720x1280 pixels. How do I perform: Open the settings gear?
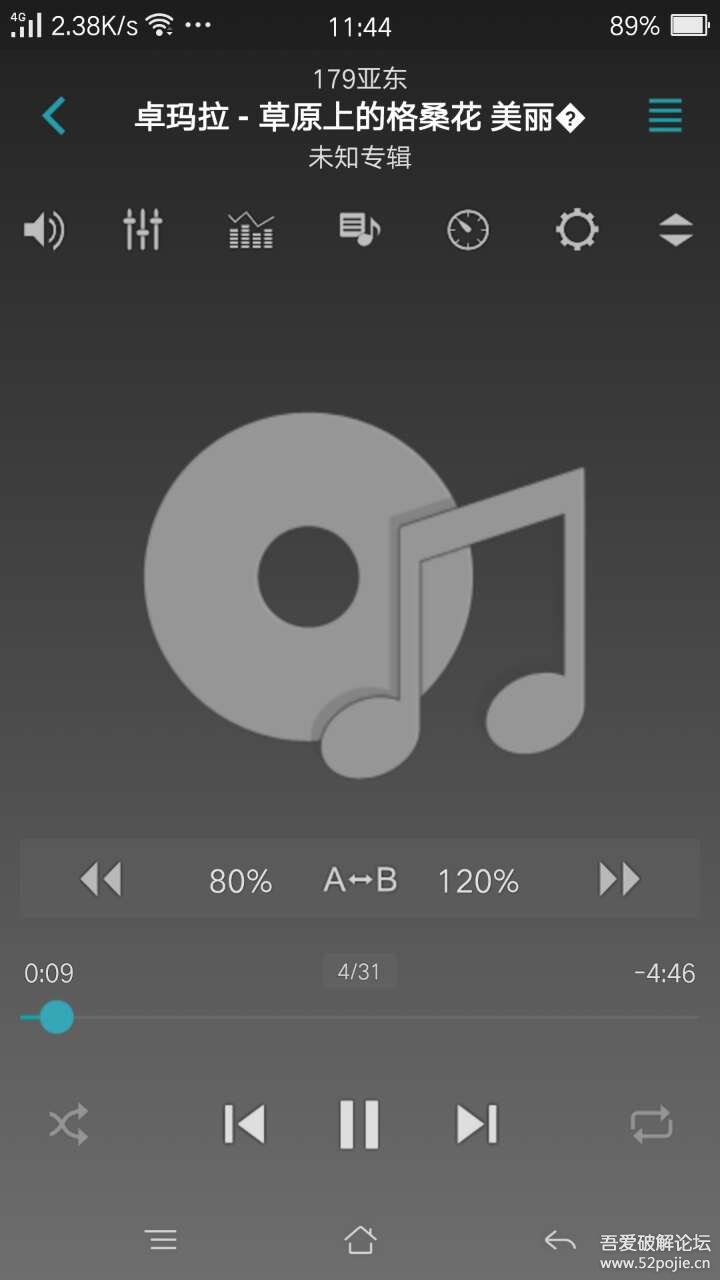tap(577, 231)
